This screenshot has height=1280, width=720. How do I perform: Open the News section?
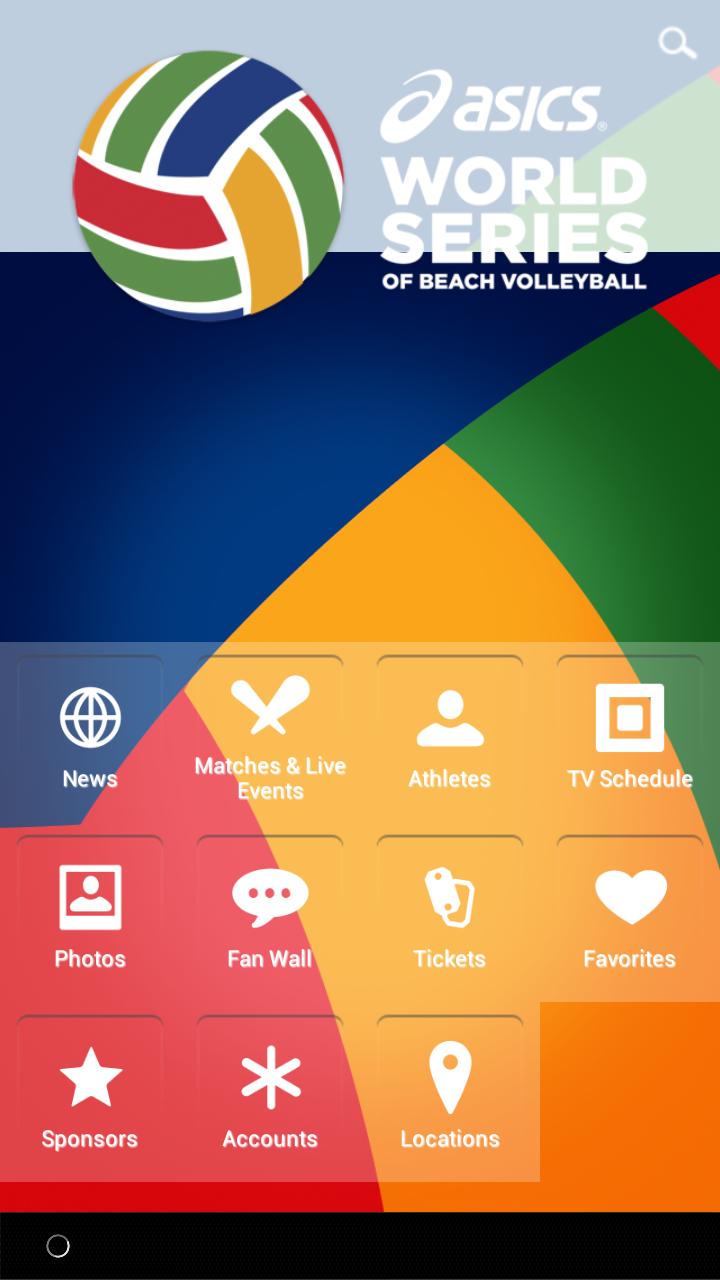tap(90, 735)
